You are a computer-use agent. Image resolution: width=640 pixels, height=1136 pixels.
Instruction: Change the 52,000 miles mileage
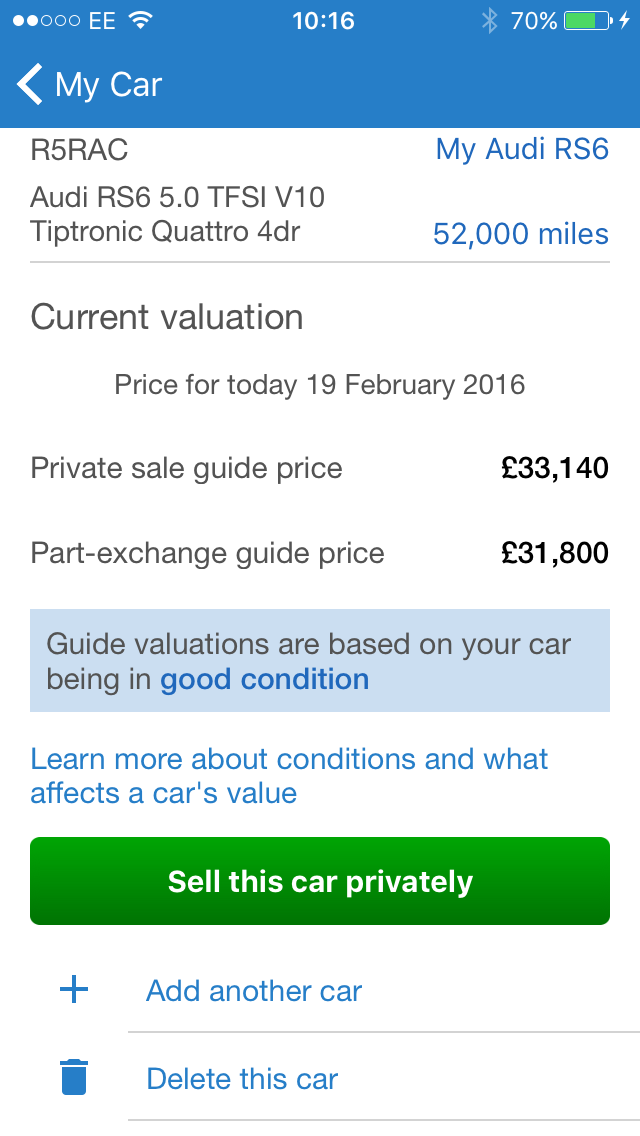(520, 234)
